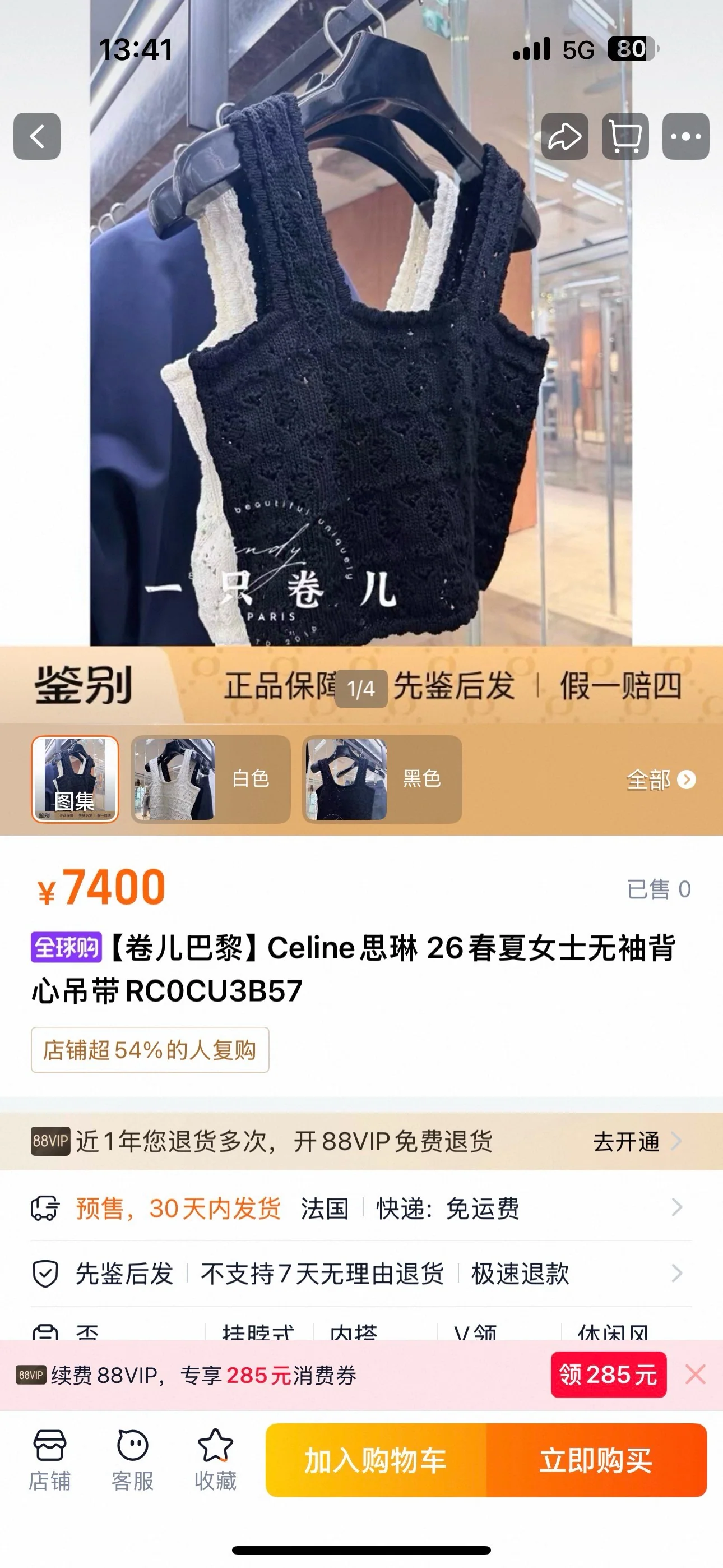The width and height of the screenshot is (723, 1568).
Task: Tap 立即购买 to buy now
Action: coord(596,1460)
